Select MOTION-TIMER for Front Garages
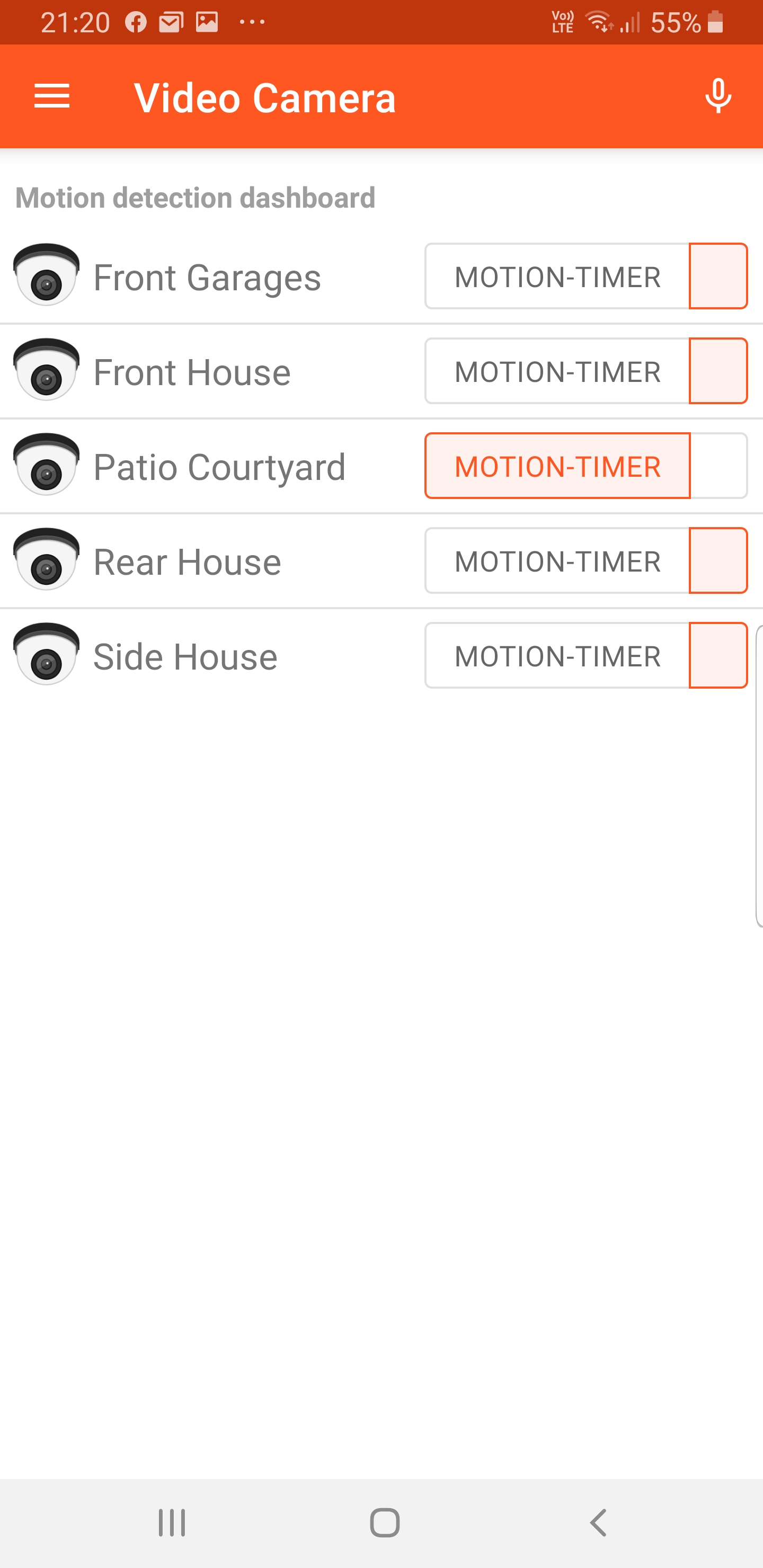This screenshot has height=1568, width=763. pyautogui.click(x=557, y=277)
